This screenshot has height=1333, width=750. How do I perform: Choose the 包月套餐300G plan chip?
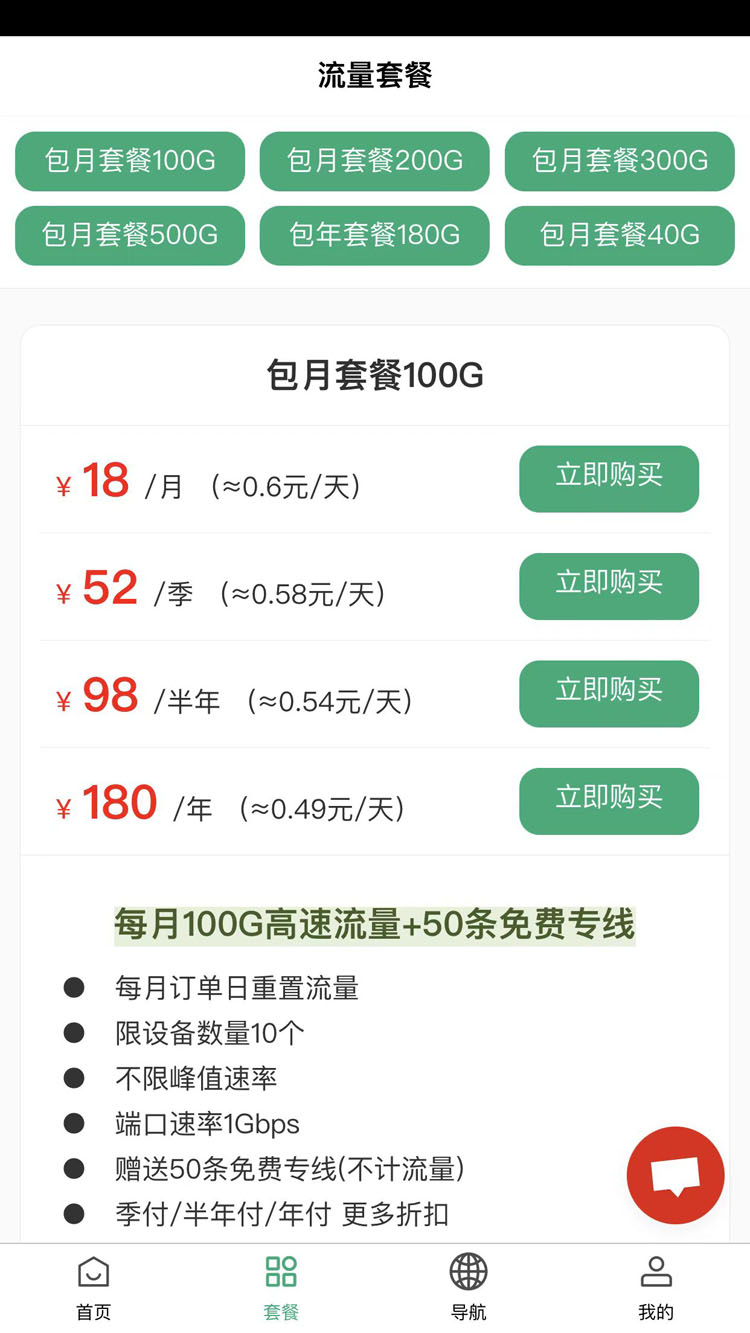coord(620,161)
